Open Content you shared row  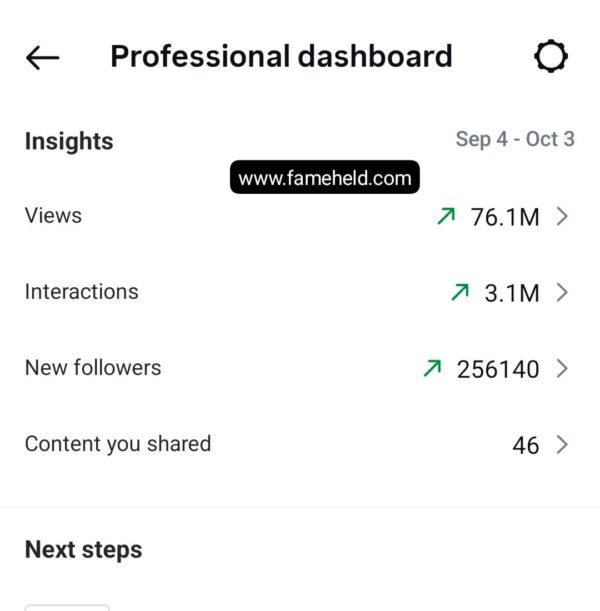(300, 444)
